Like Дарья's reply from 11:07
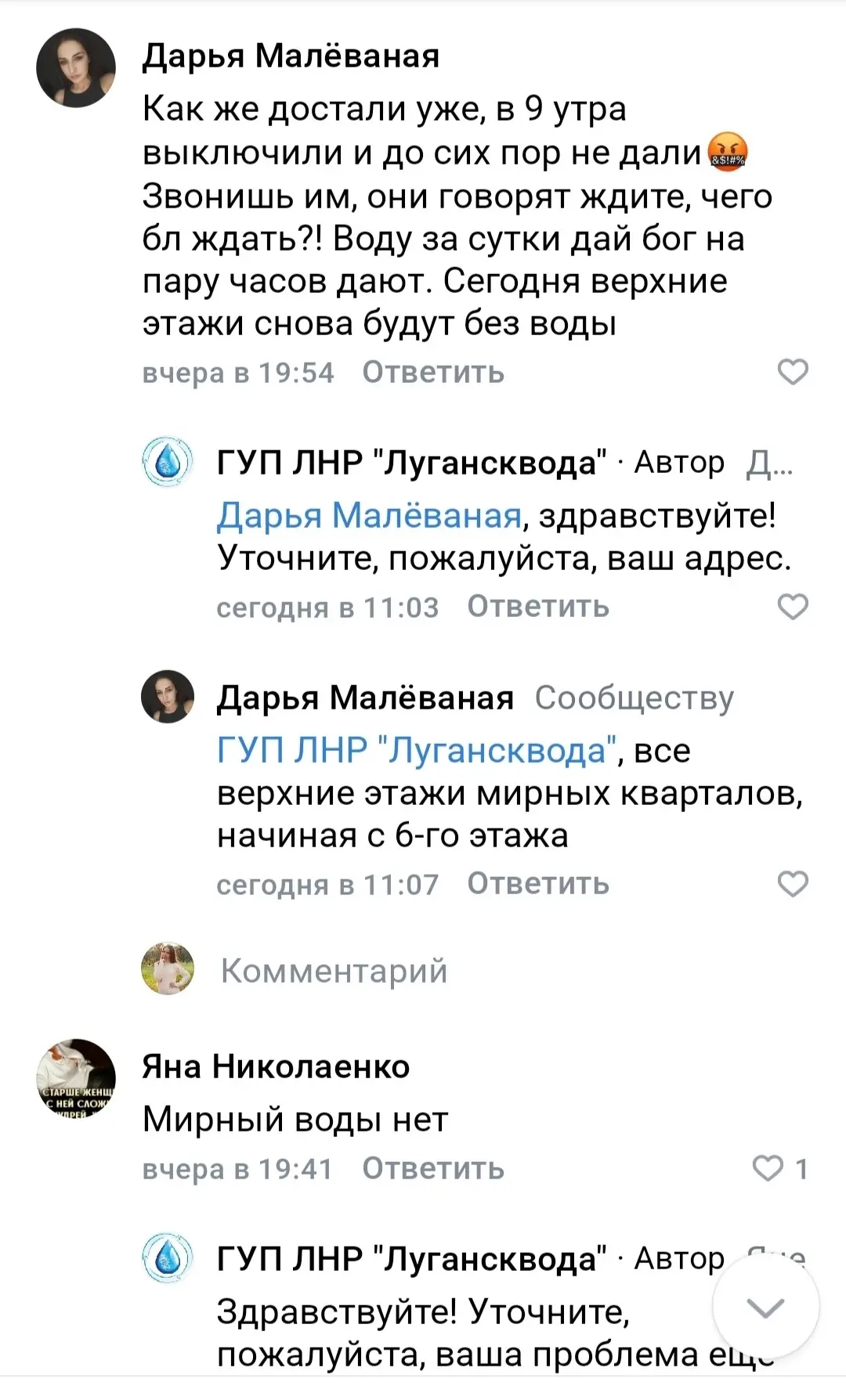The height and width of the screenshot is (1400, 846). [x=792, y=884]
